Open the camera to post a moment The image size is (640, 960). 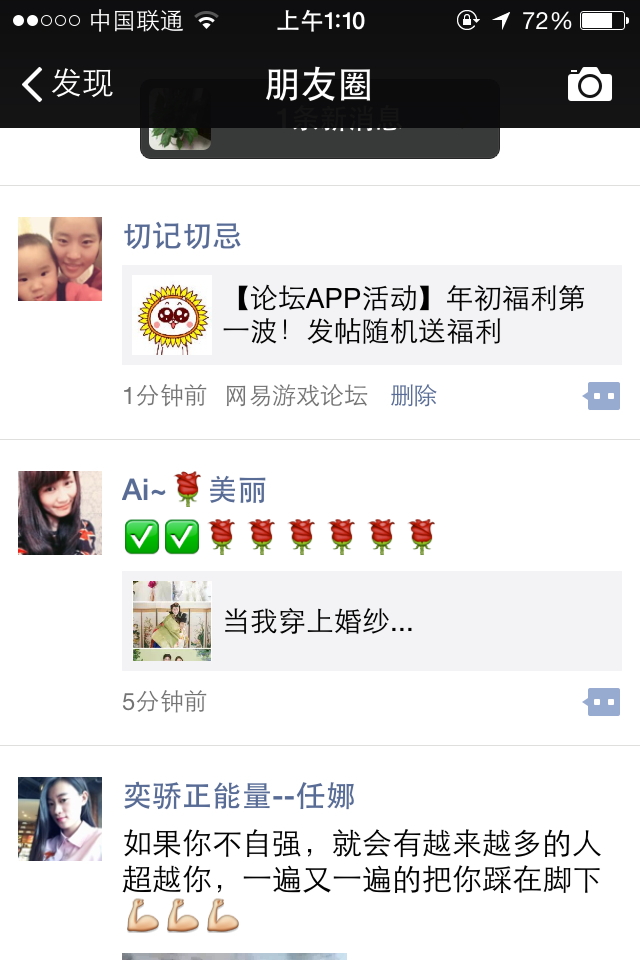589,85
